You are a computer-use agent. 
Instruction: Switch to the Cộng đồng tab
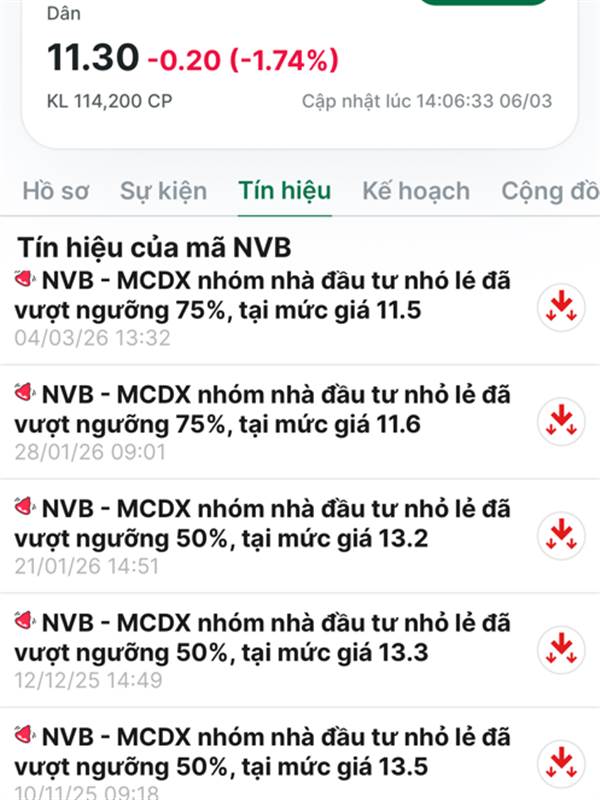(550, 190)
